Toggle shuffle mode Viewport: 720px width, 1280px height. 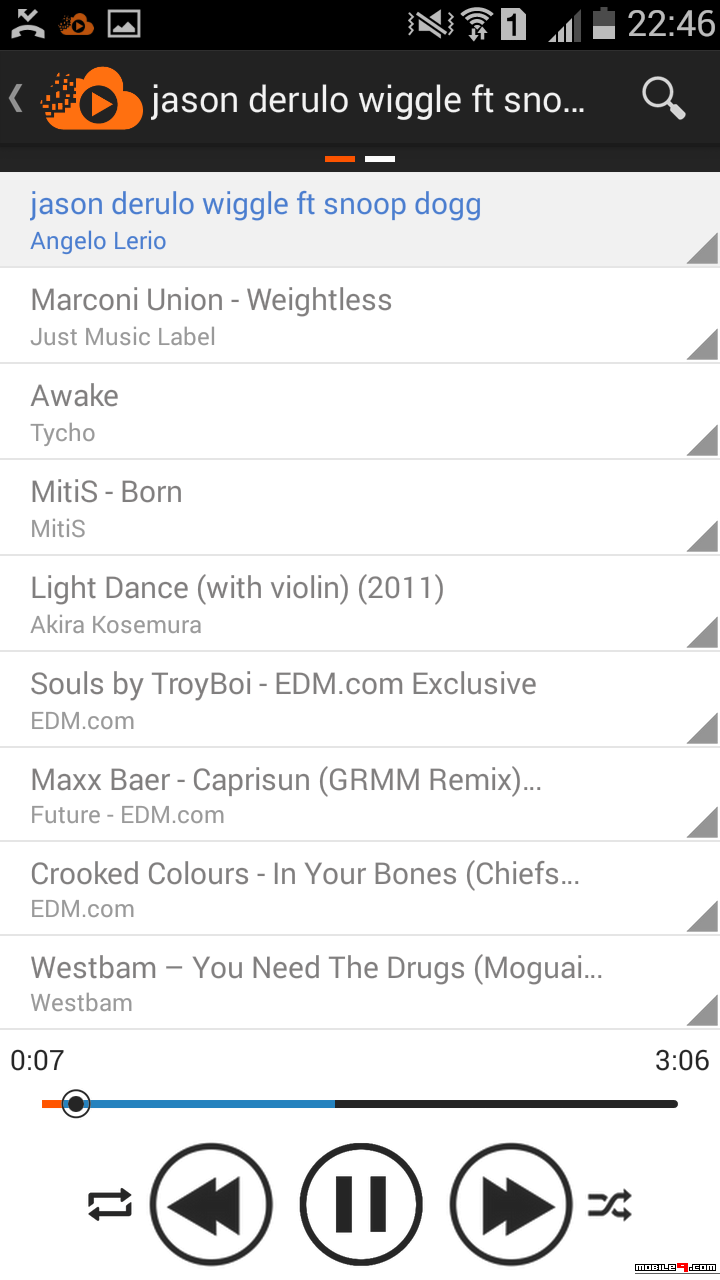pos(609,1205)
